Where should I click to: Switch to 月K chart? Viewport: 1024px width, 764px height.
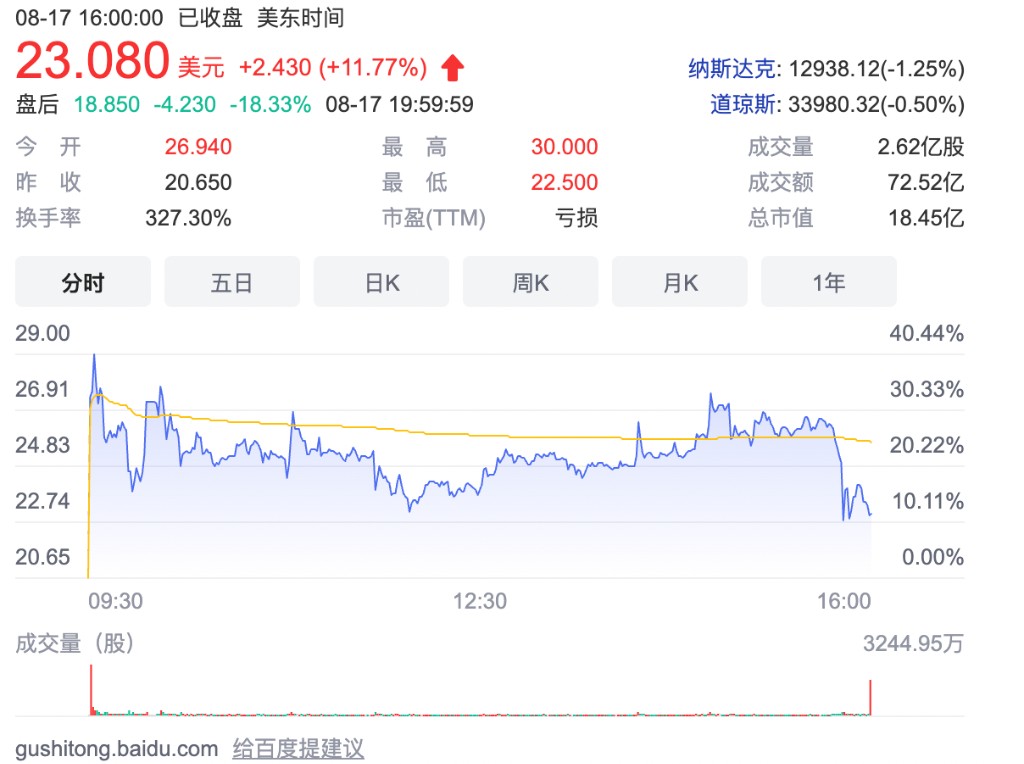coord(680,282)
